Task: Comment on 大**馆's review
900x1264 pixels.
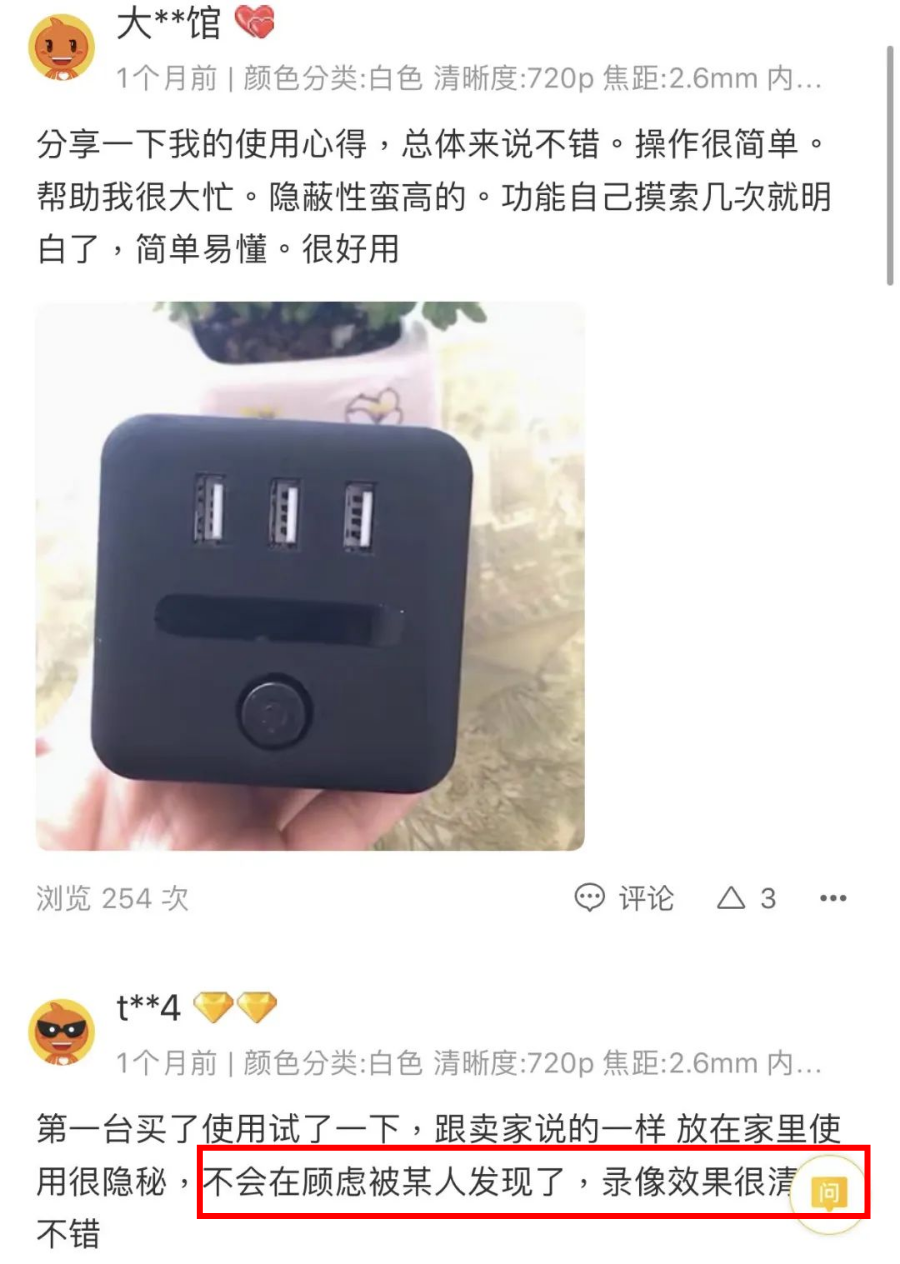Action: pos(625,898)
